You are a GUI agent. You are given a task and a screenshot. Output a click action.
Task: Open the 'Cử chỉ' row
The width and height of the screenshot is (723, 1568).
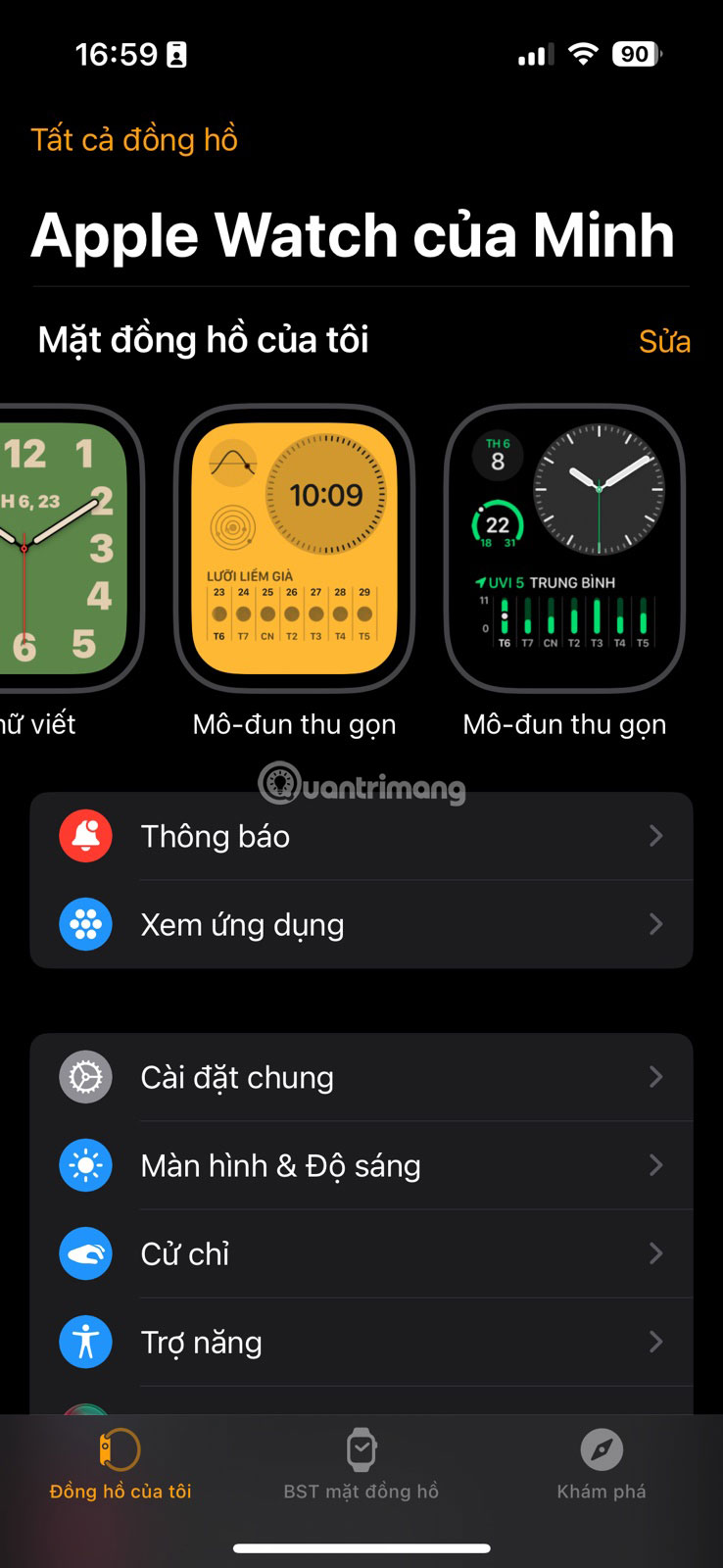click(x=361, y=1253)
